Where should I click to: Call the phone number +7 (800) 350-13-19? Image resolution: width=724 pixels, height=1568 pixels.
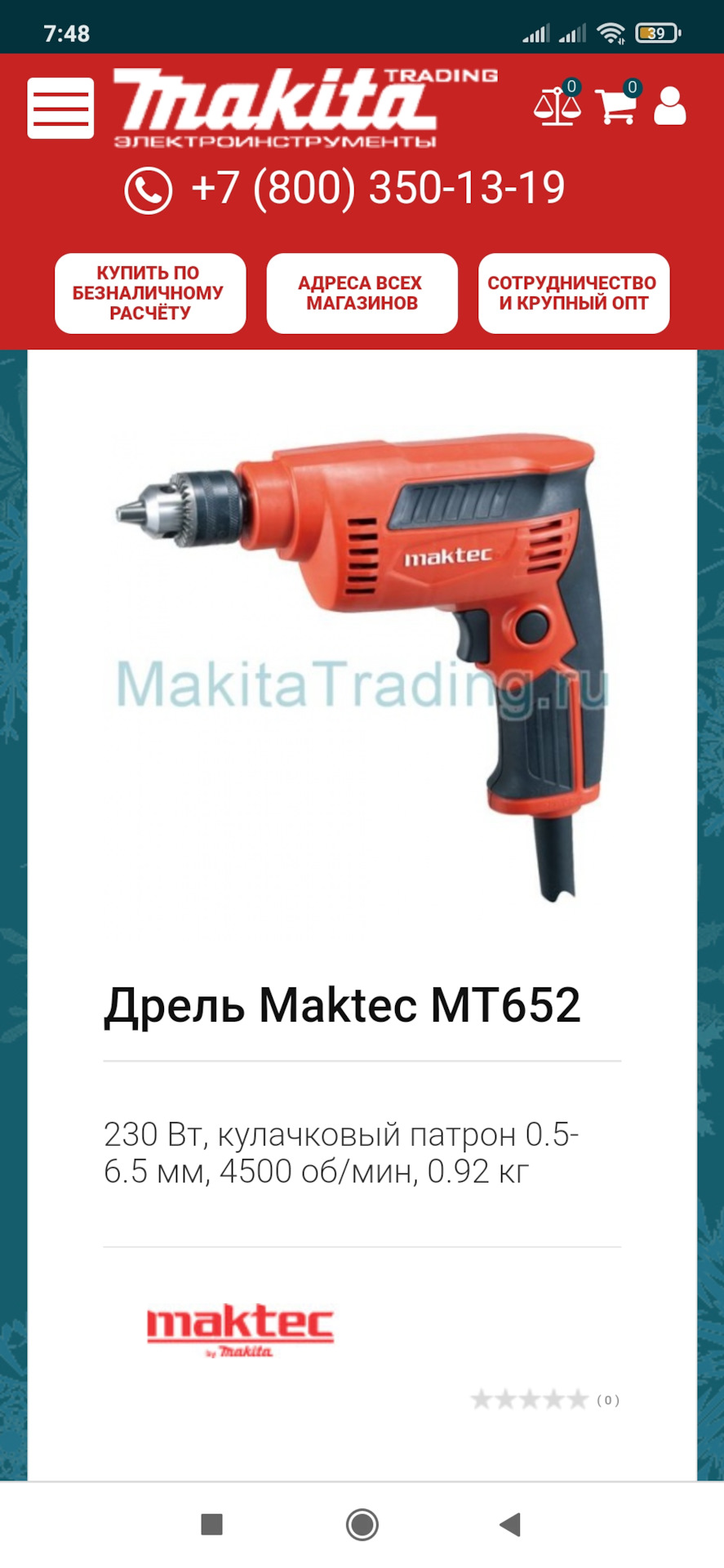(x=346, y=189)
